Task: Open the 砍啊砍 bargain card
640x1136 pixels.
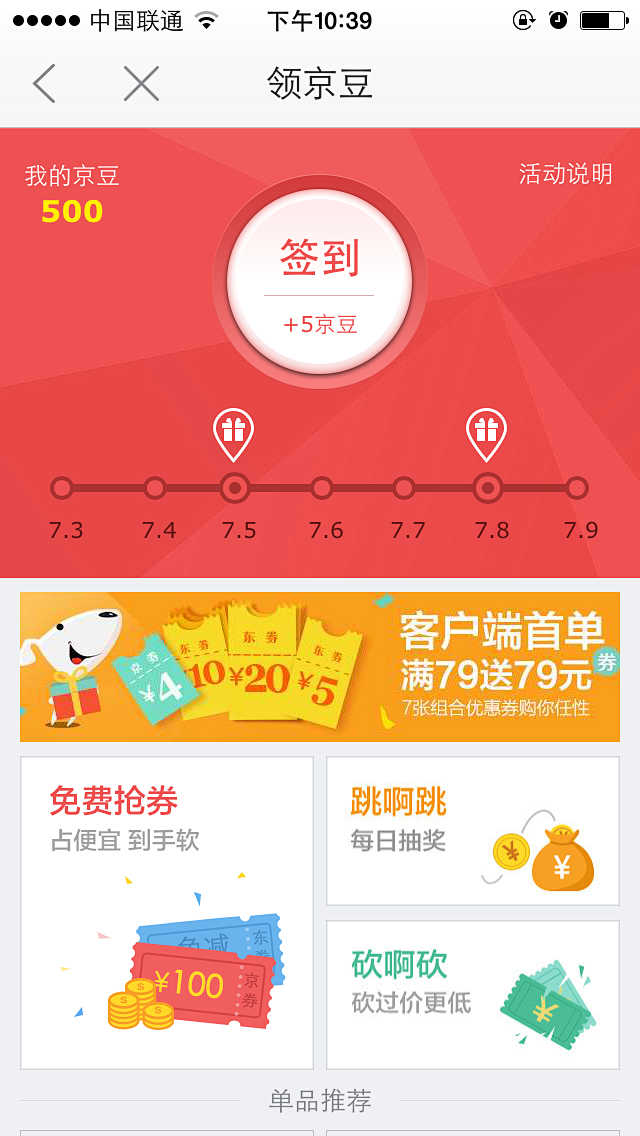Action: pyautogui.click(x=473, y=994)
